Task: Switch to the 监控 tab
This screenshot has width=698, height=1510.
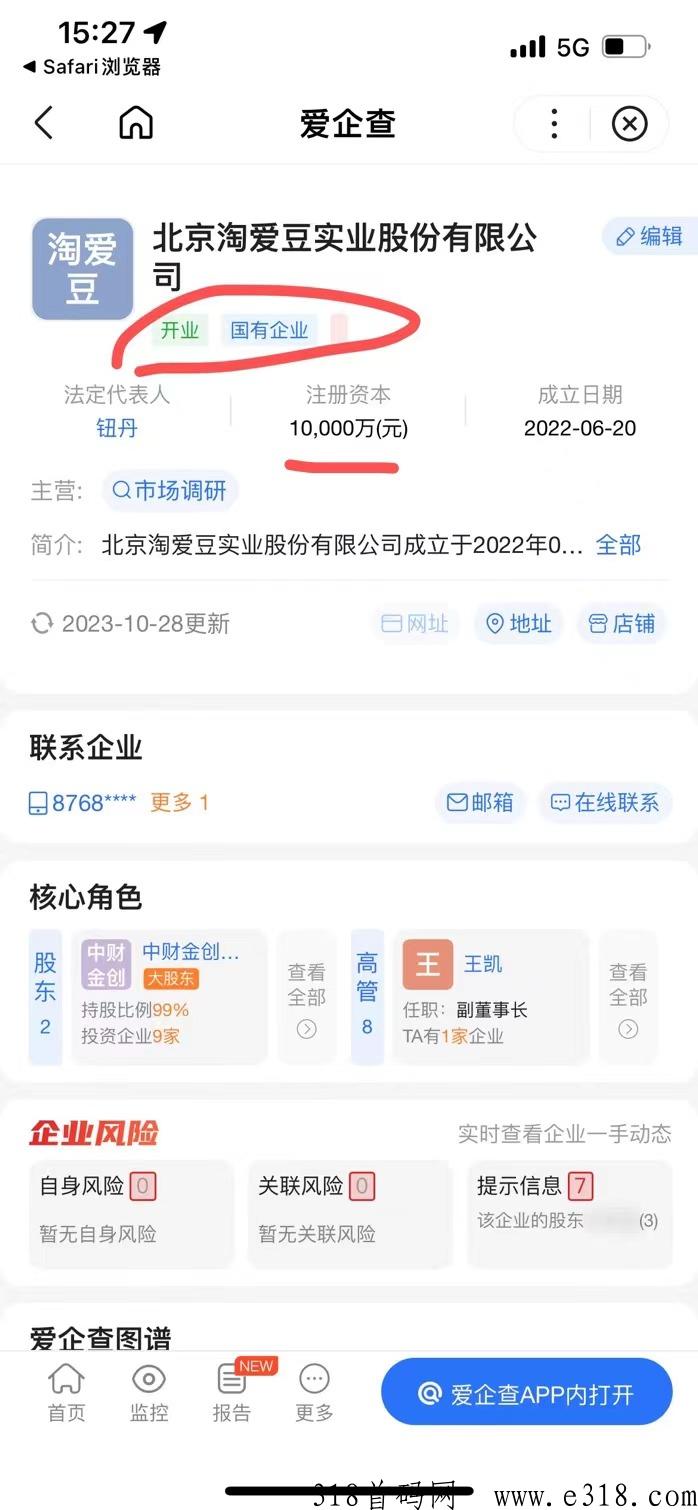Action: click(149, 1393)
